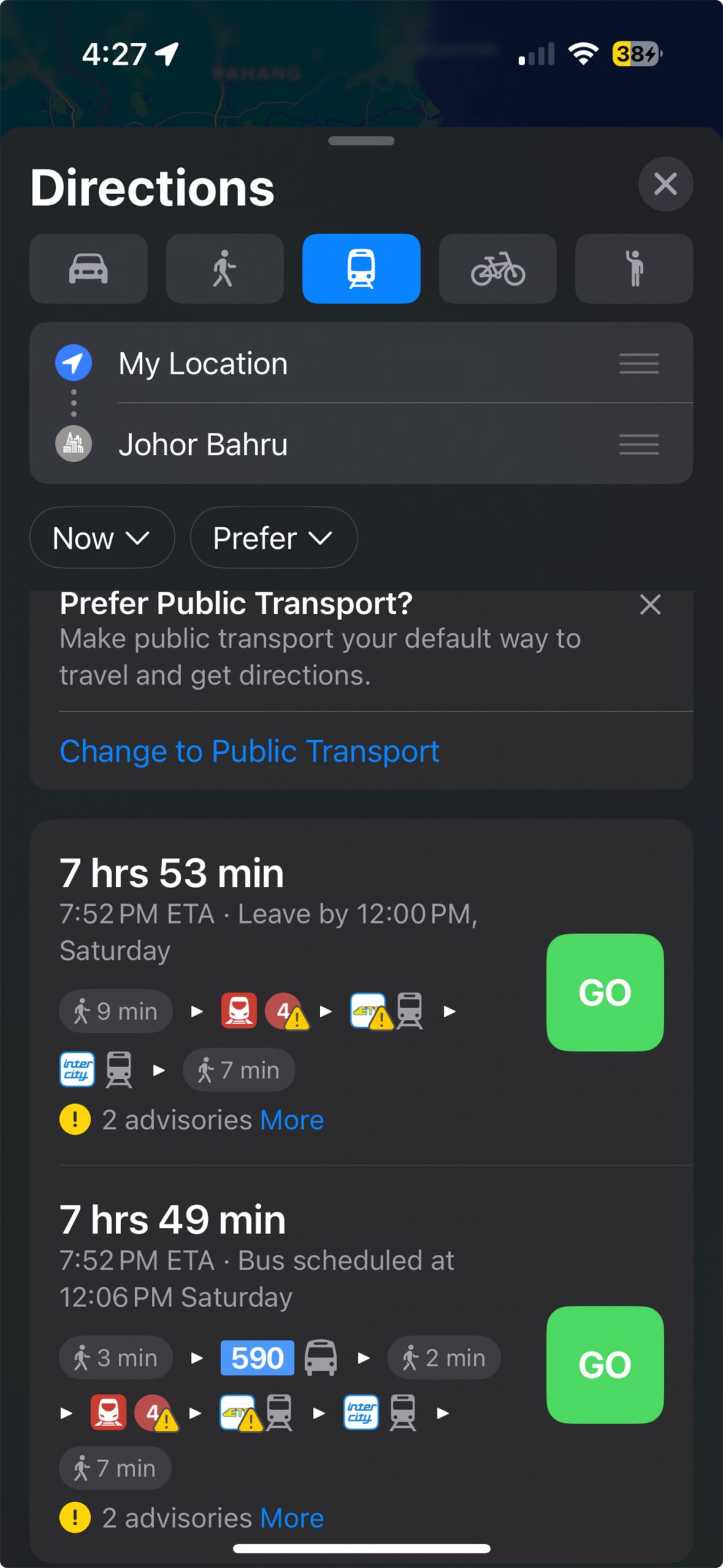Dismiss the Prefer Public Transport banner
Screen dimensions: 723x1568
point(650,605)
